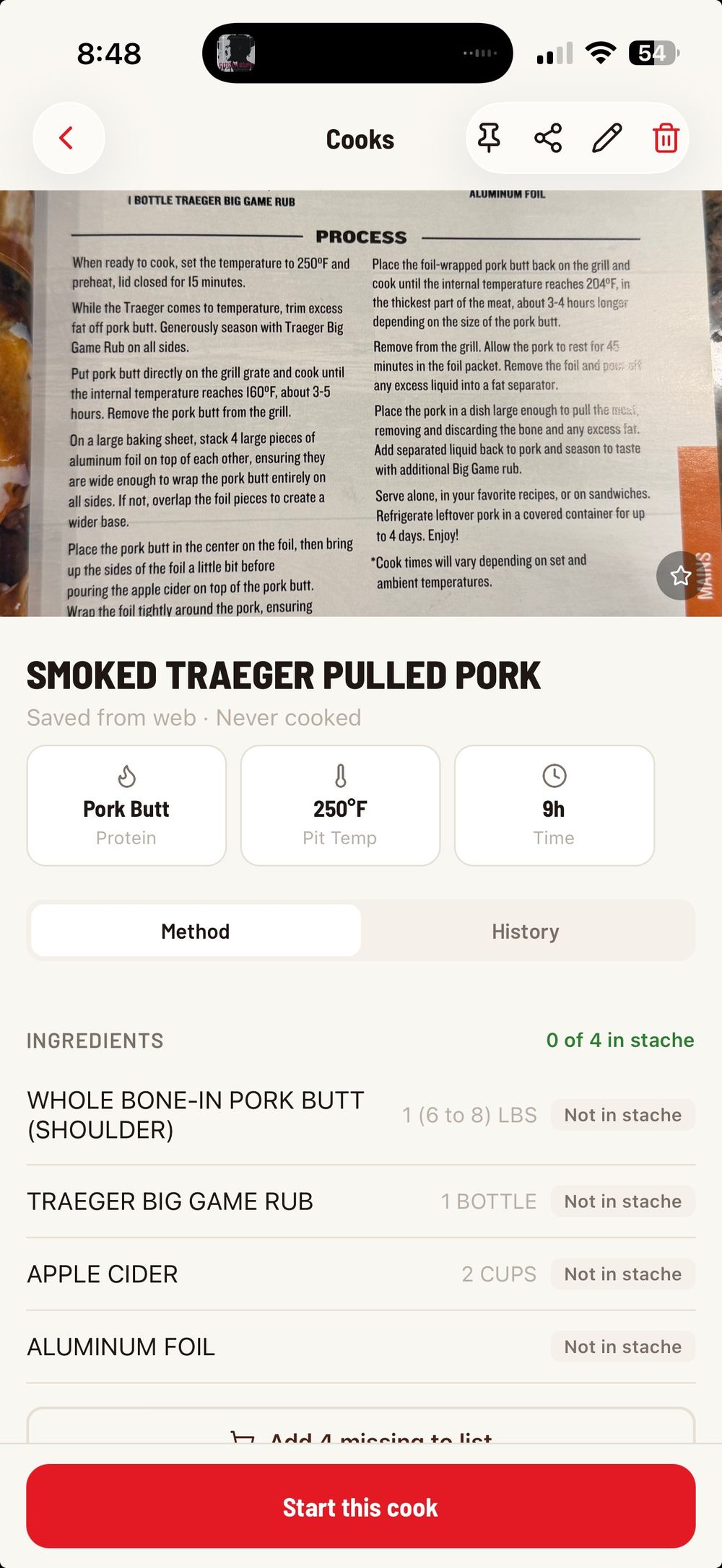Tap the clock icon above the 9h Time
The width and height of the screenshot is (722, 1568).
tap(554, 777)
